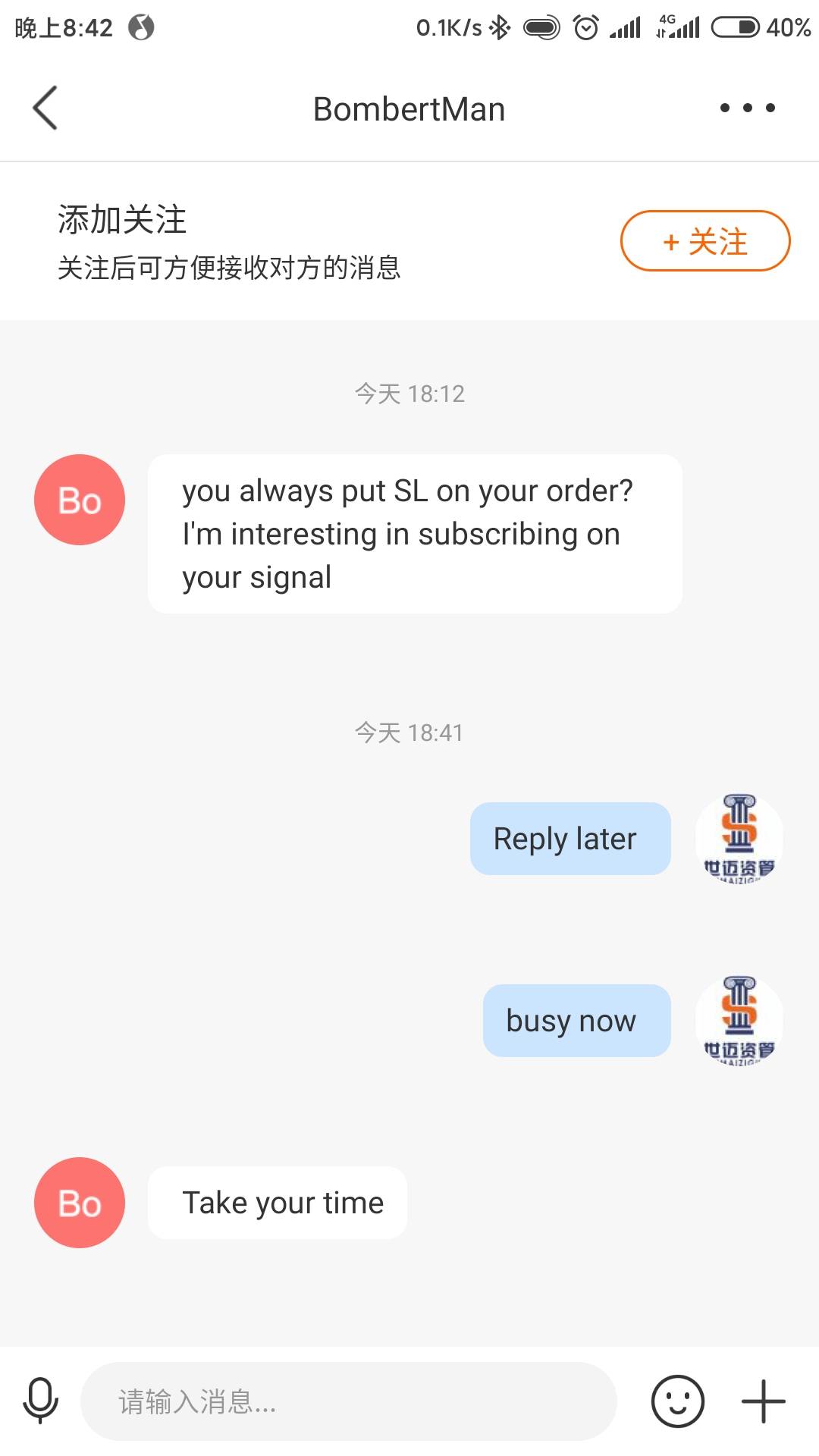The width and height of the screenshot is (819, 1456).
Task: Go back from the BombertMan chat
Action: 45,108
